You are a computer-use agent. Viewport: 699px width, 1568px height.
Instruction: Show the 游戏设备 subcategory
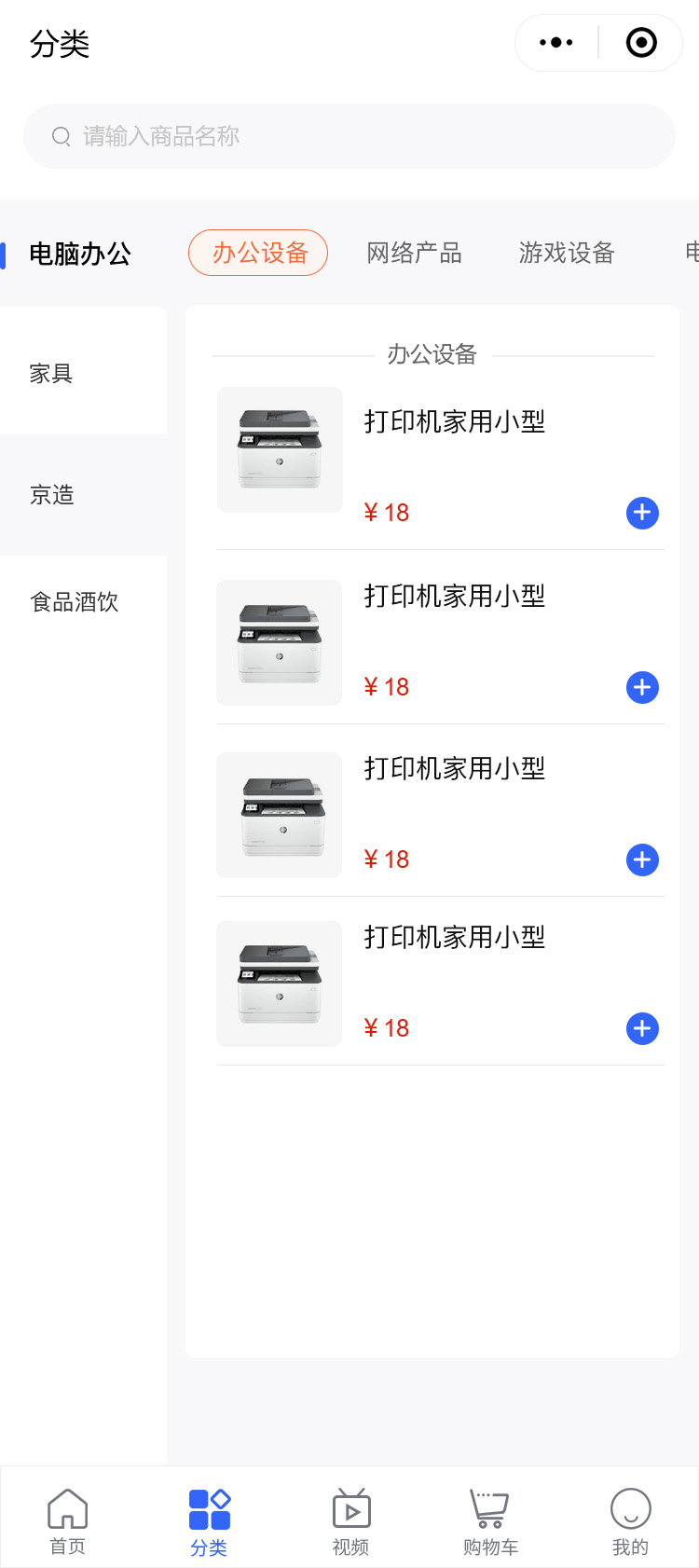point(567,253)
